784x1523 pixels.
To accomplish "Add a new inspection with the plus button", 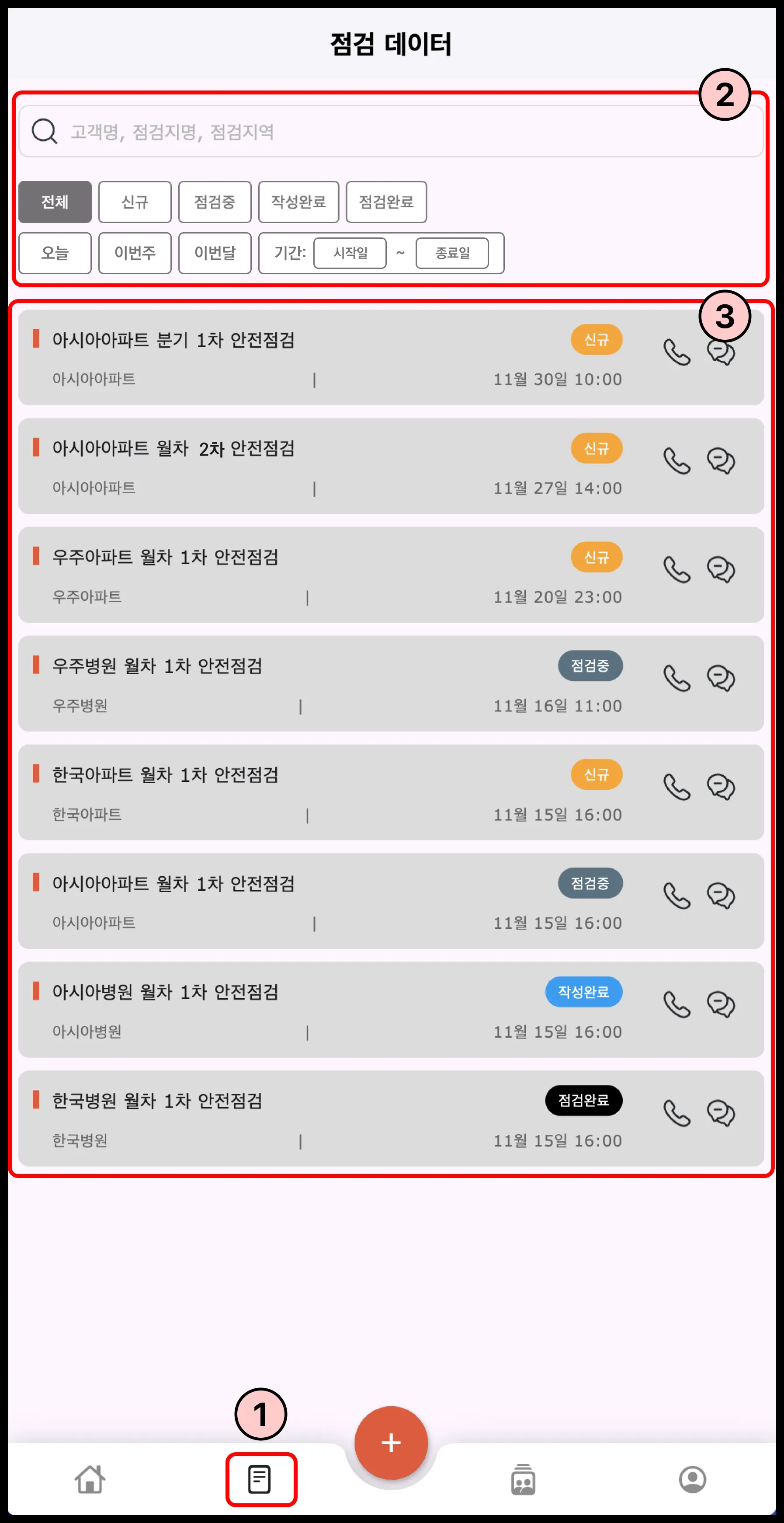I will 391,1443.
